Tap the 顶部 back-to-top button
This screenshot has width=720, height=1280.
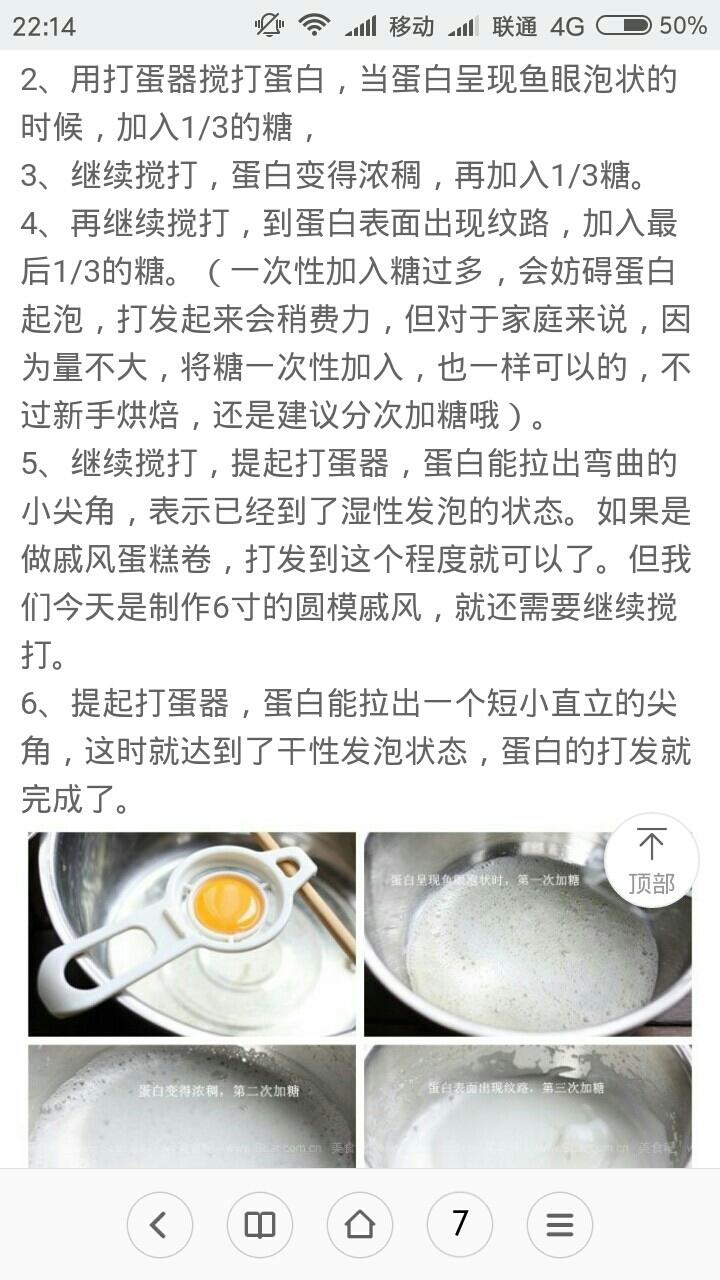pos(651,860)
